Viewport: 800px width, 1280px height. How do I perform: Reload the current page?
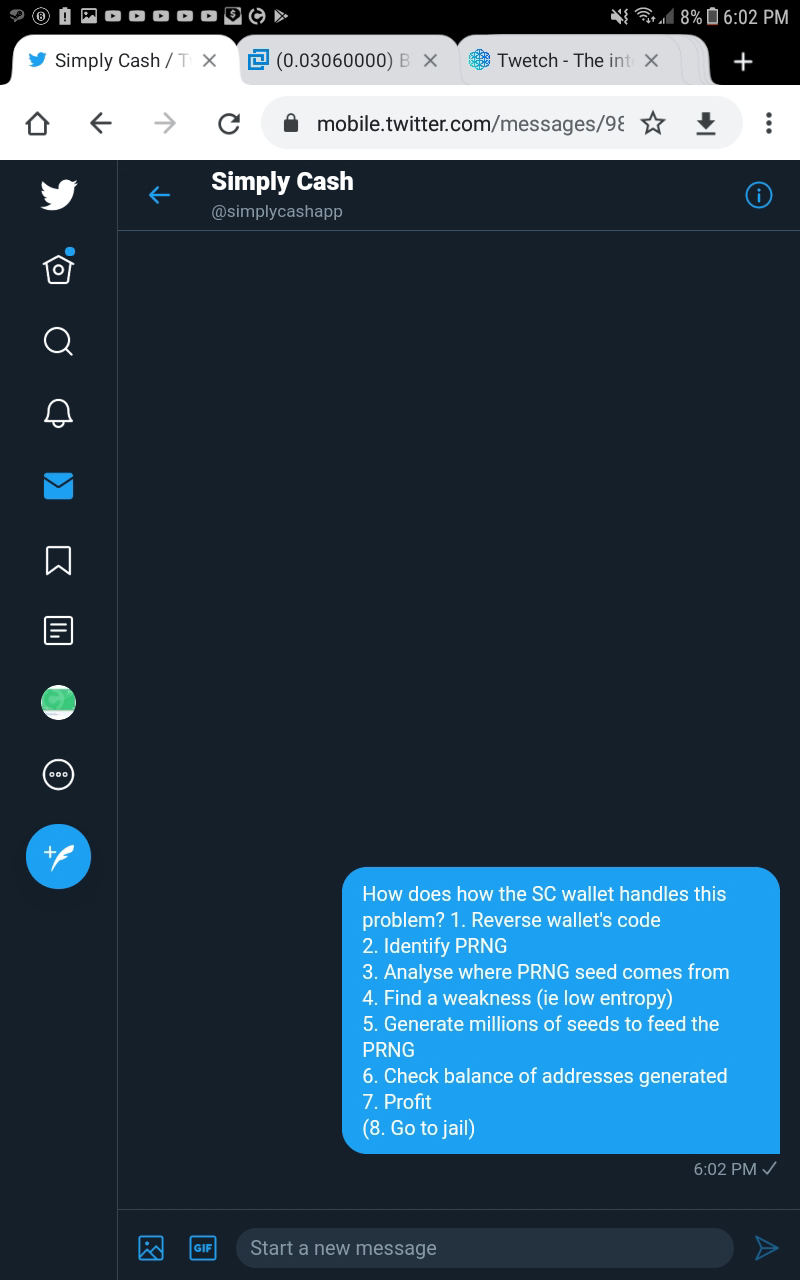click(x=229, y=123)
